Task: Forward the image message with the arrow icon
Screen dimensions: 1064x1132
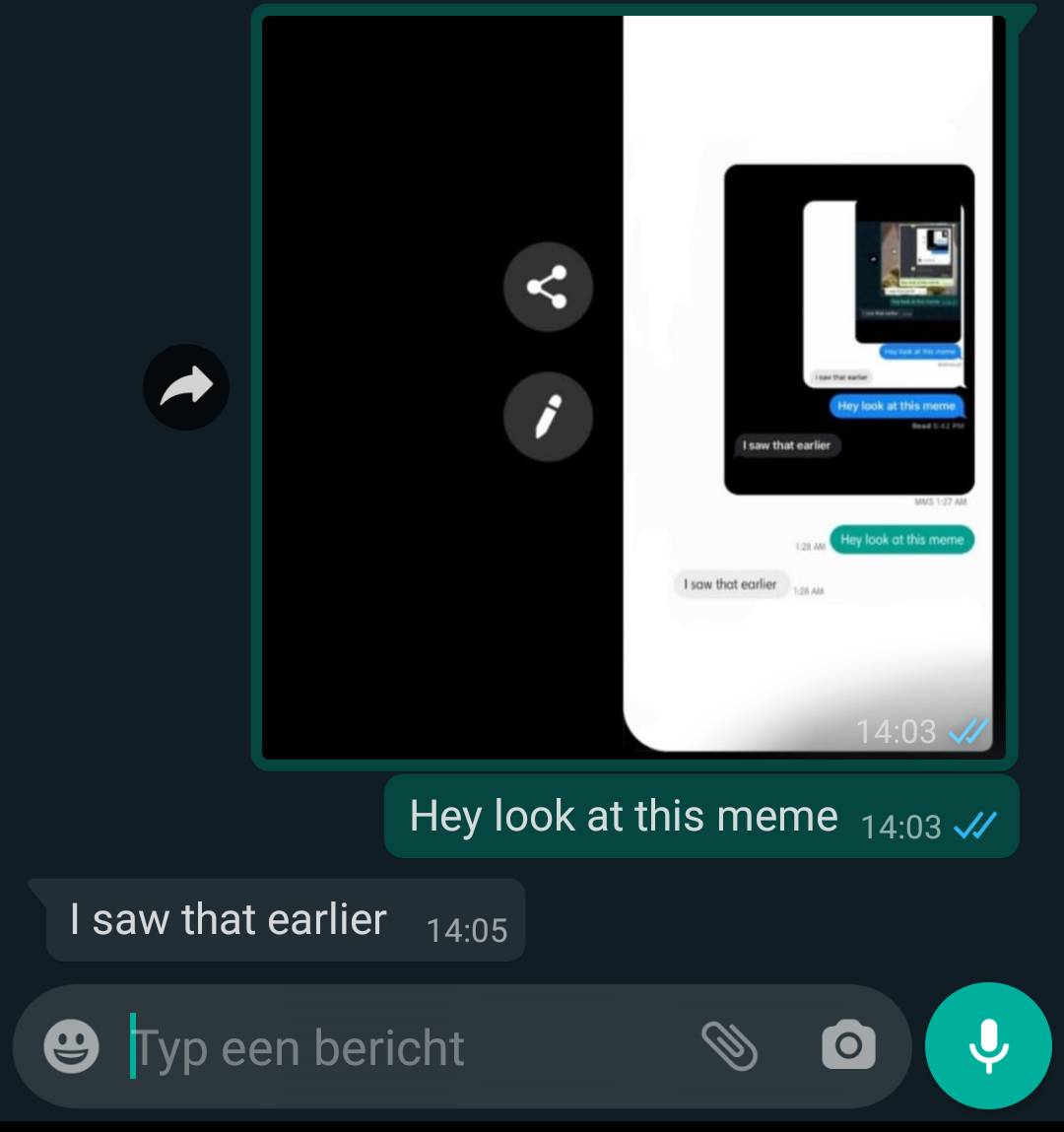Action: [186, 386]
